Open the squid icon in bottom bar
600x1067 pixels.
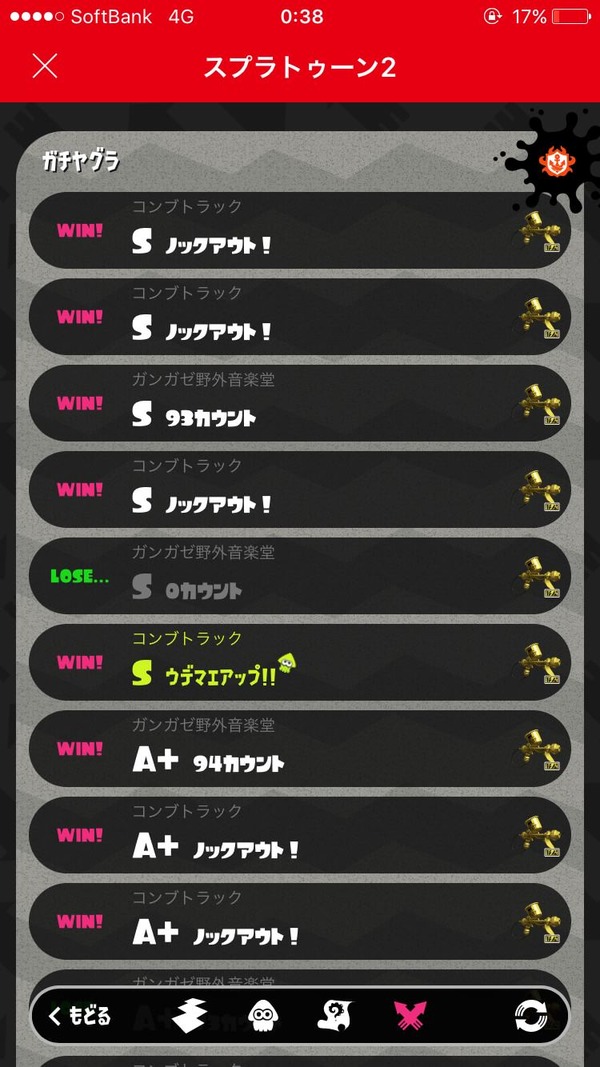click(263, 1017)
